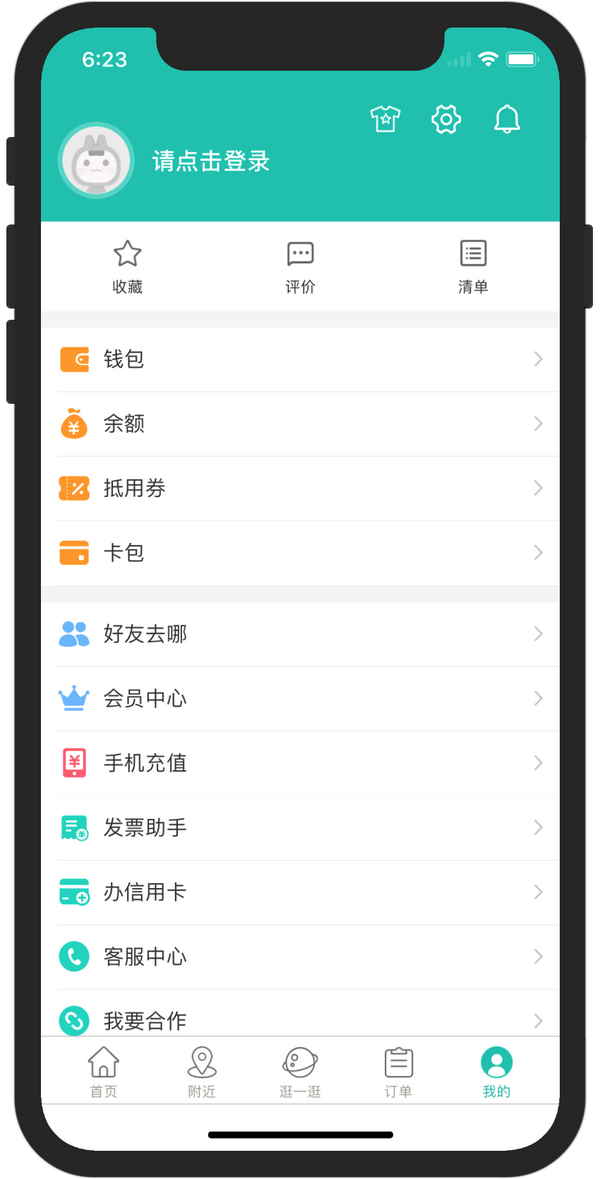The width and height of the screenshot is (600, 1179).
Task: Open 清单 list
Action: click(x=473, y=267)
